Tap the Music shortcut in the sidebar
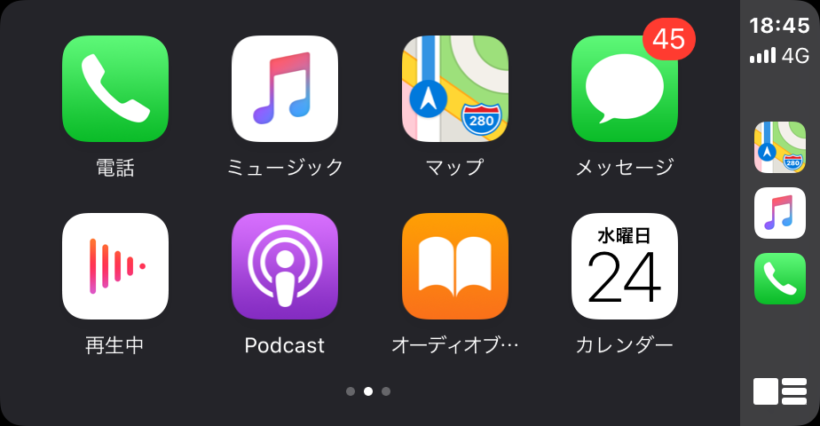820x426 pixels. point(780,213)
